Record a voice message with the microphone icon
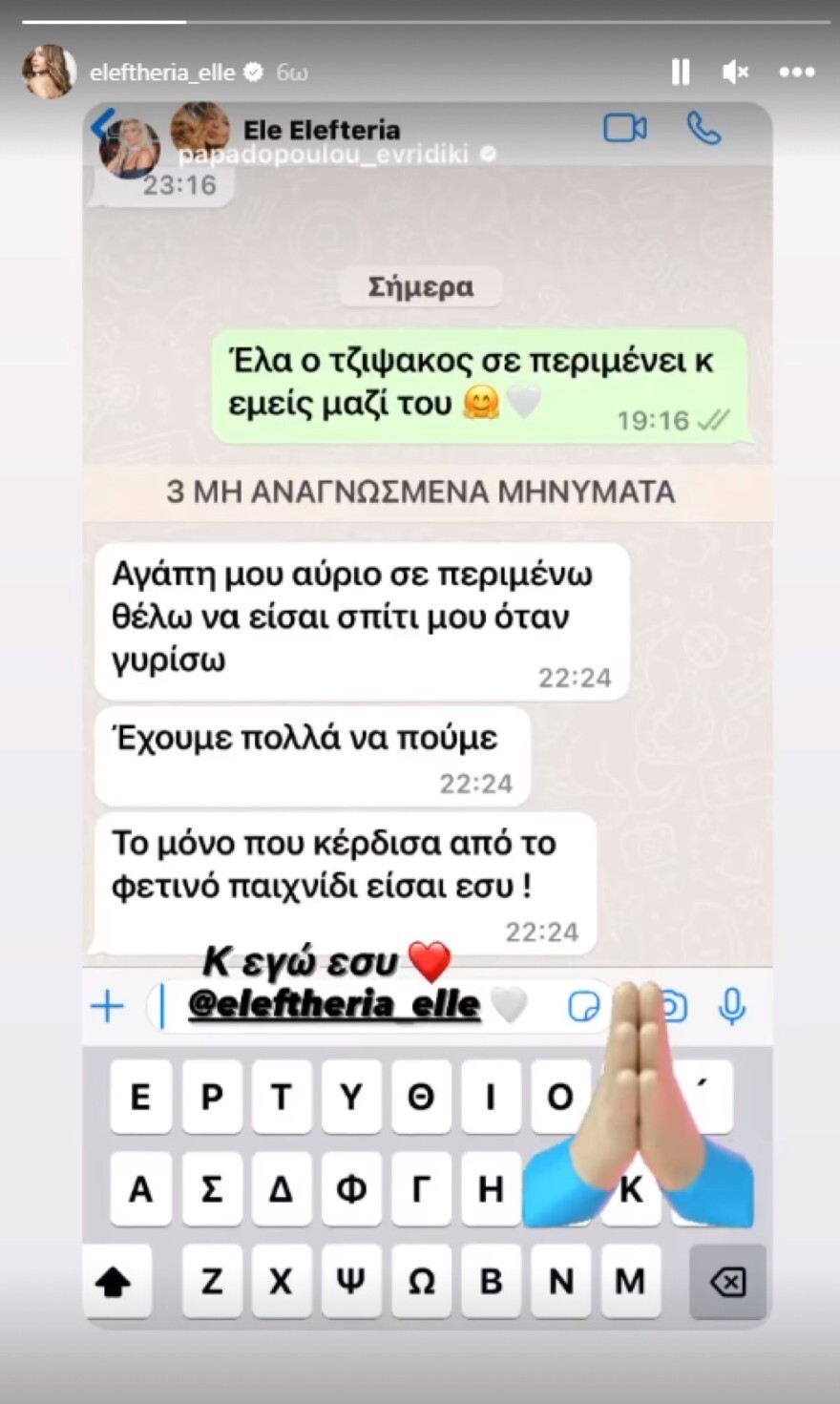This screenshot has width=840, height=1404. (730, 1004)
